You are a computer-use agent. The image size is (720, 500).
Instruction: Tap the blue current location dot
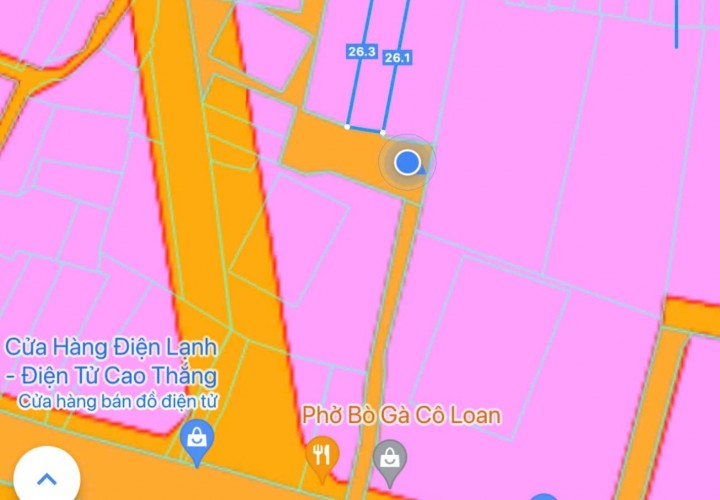point(407,162)
